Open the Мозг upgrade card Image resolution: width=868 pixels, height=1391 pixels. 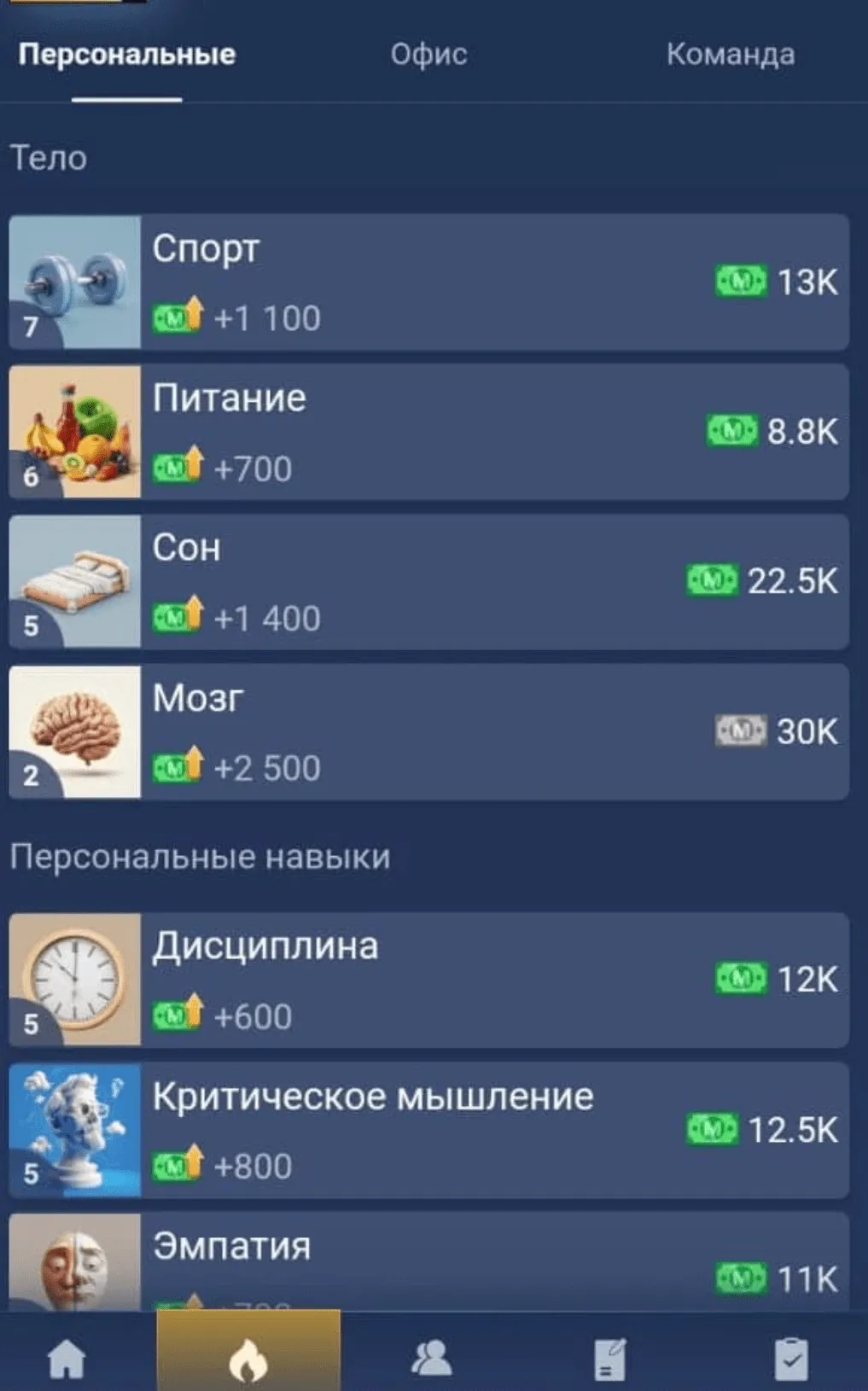(428, 731)
